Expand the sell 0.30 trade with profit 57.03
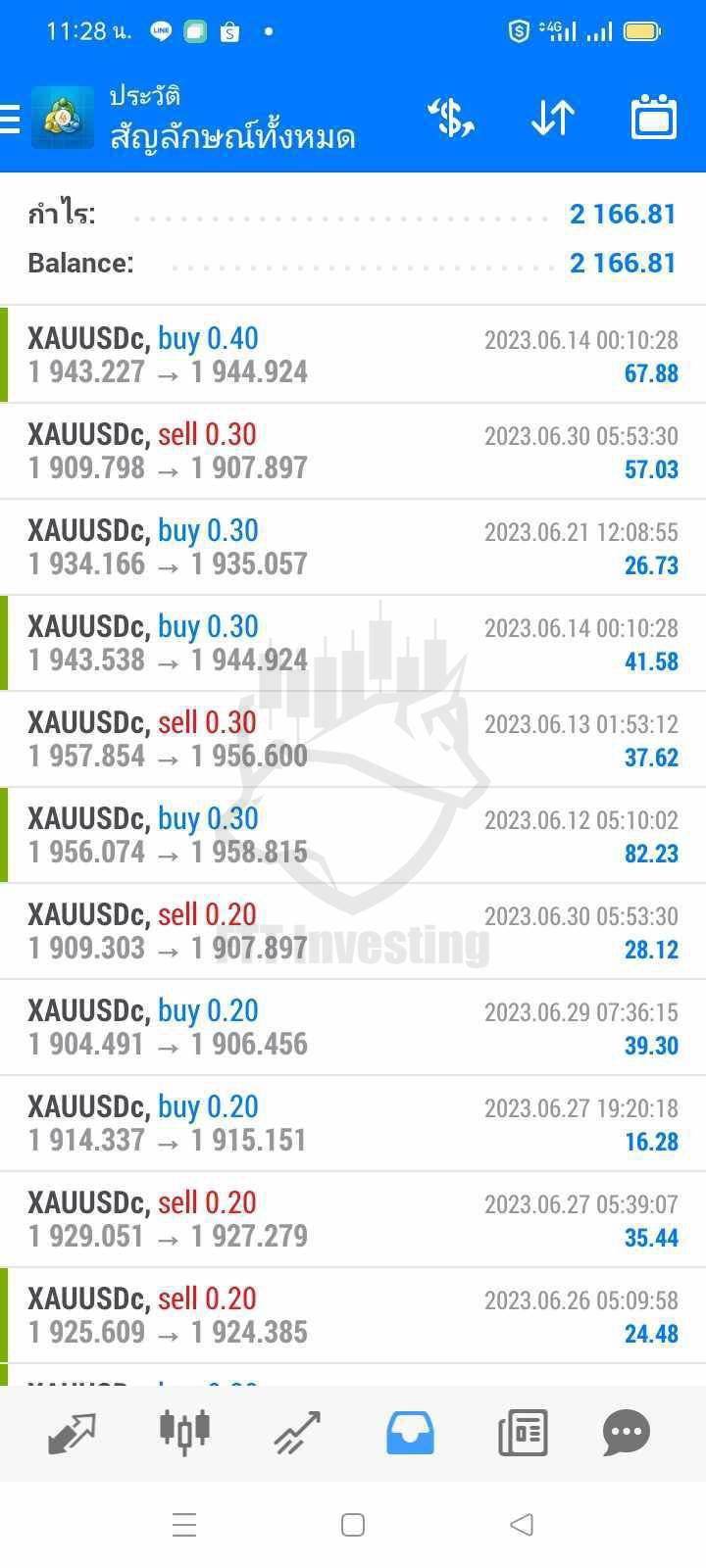 [x=353, y=451]
